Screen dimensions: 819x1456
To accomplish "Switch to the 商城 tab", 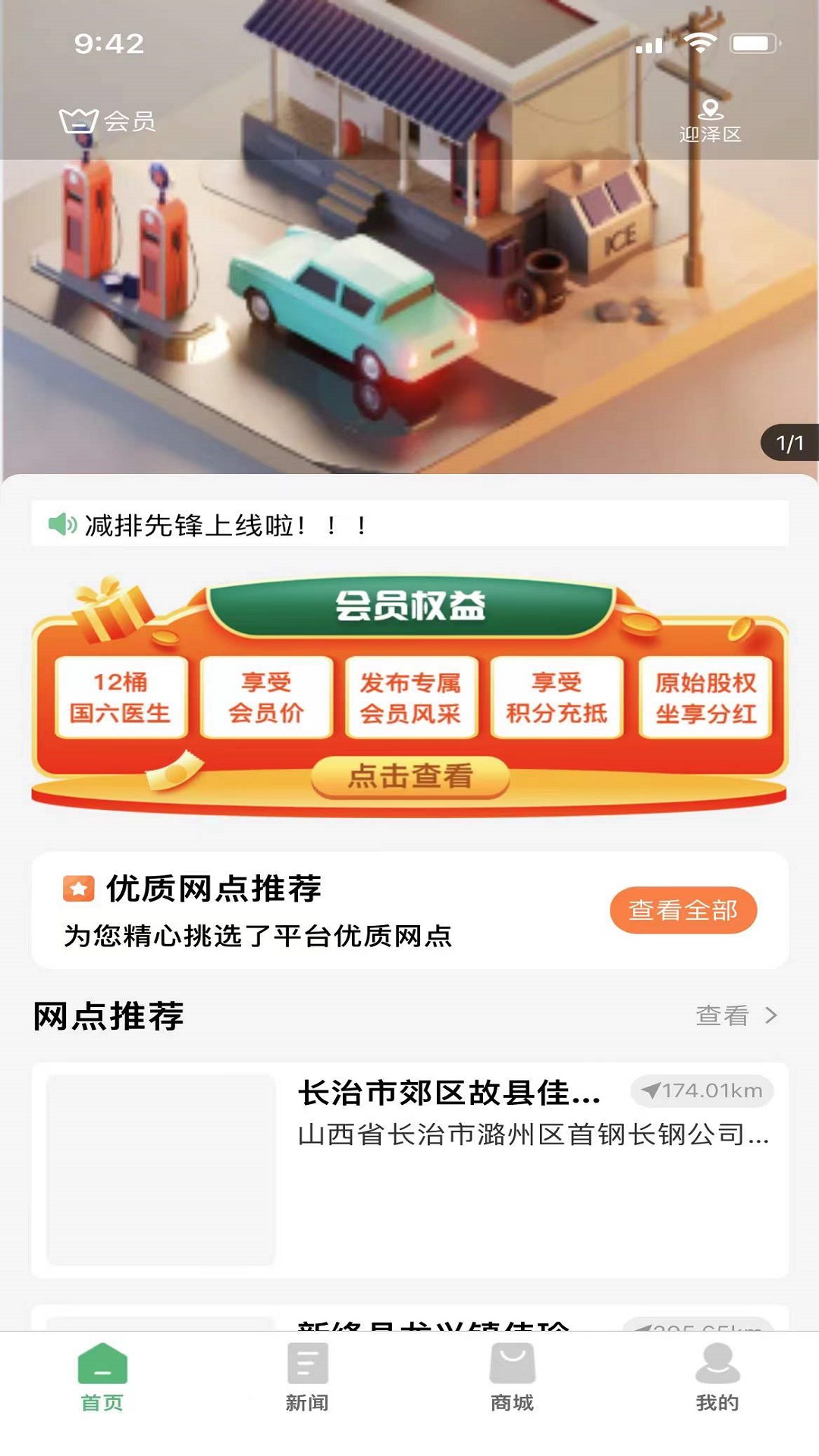I will pos(512,1377).
